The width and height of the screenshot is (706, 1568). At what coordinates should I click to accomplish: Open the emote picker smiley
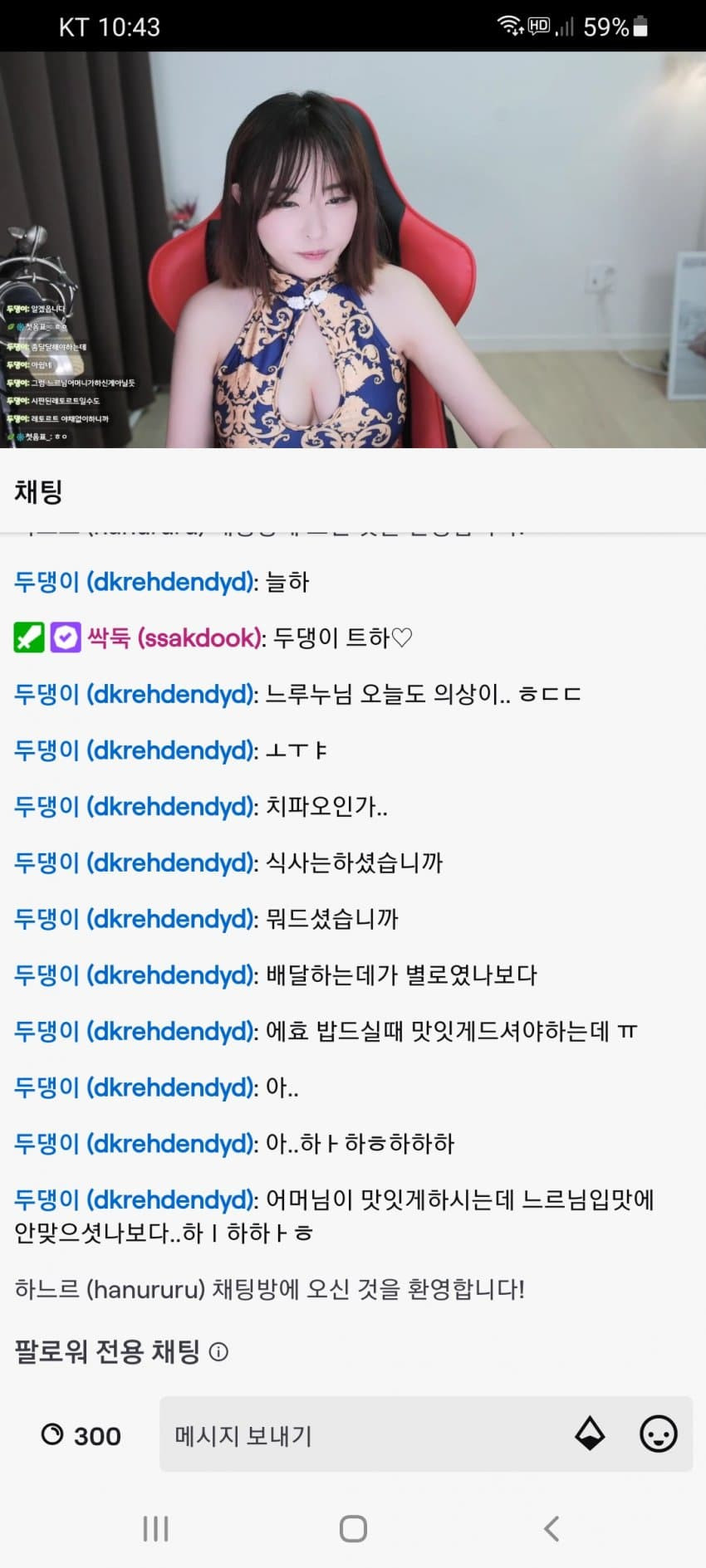658,1434
